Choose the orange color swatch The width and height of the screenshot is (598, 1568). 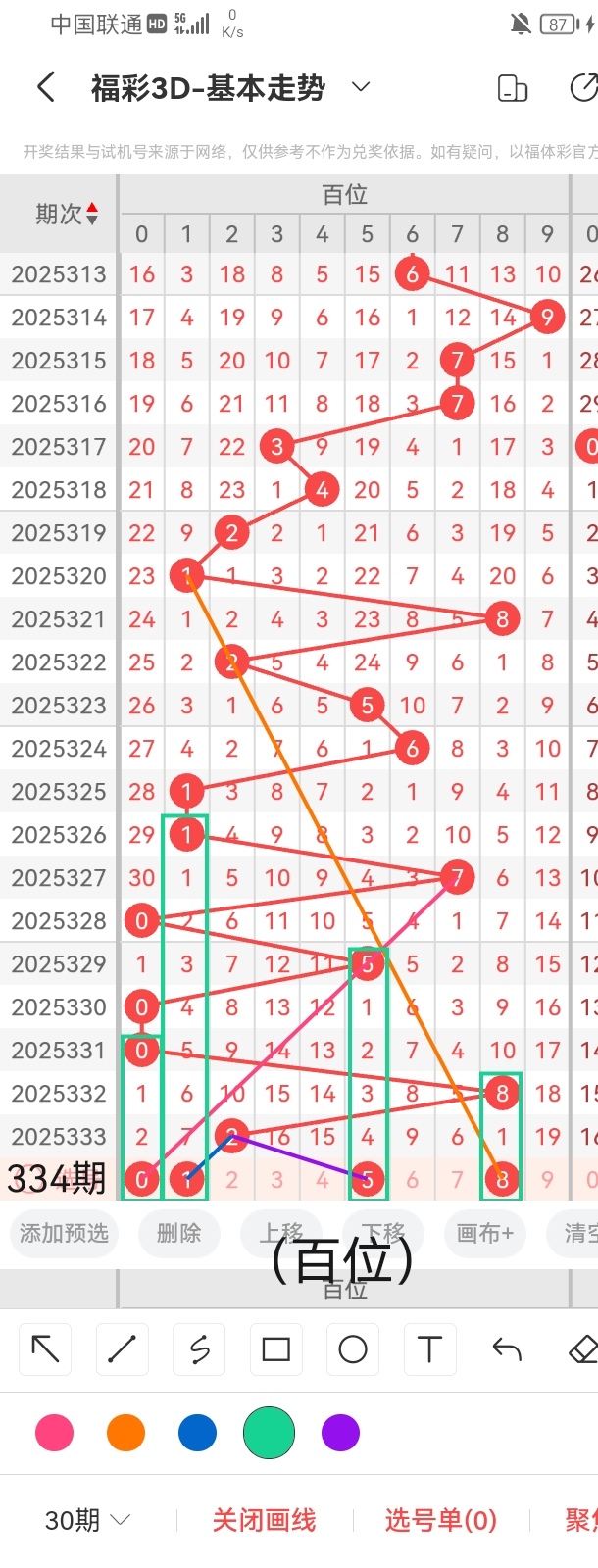125,1433
